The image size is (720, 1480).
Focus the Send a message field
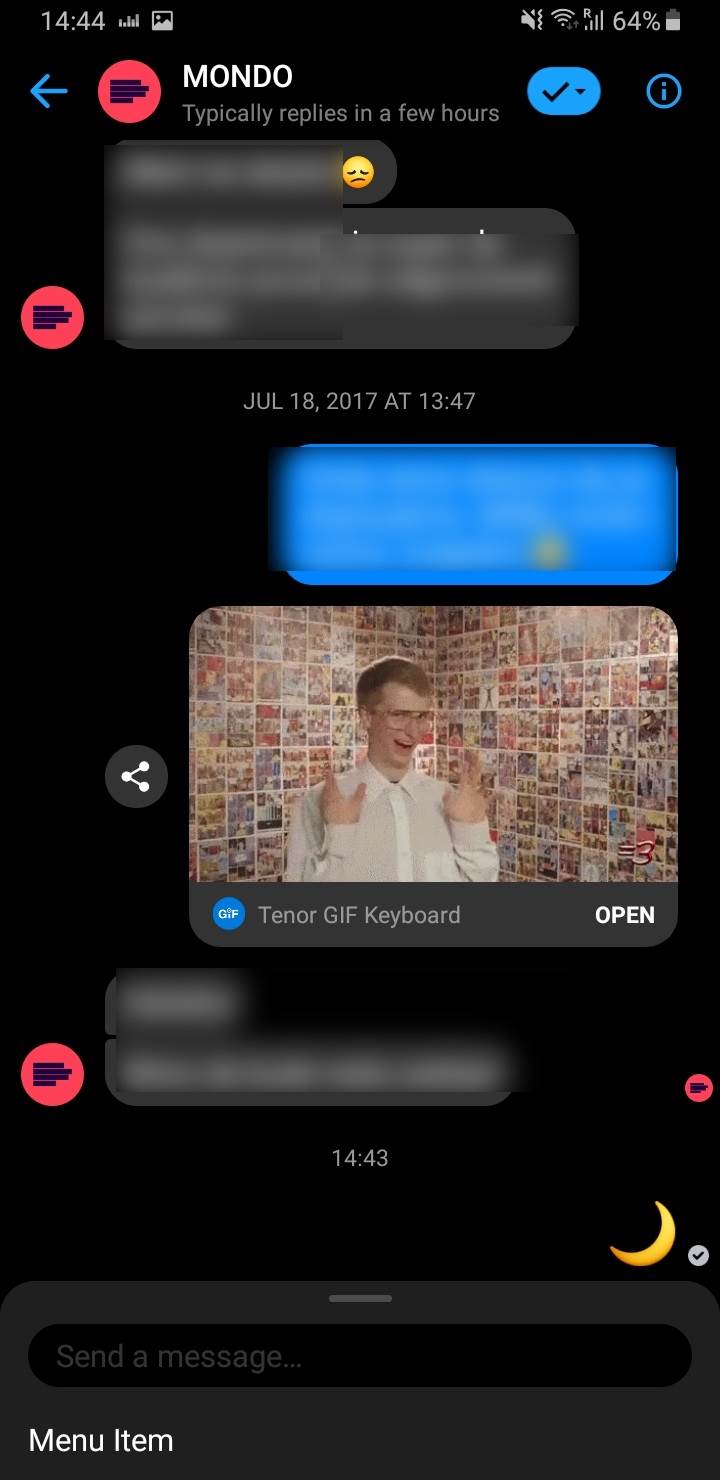360,1356
